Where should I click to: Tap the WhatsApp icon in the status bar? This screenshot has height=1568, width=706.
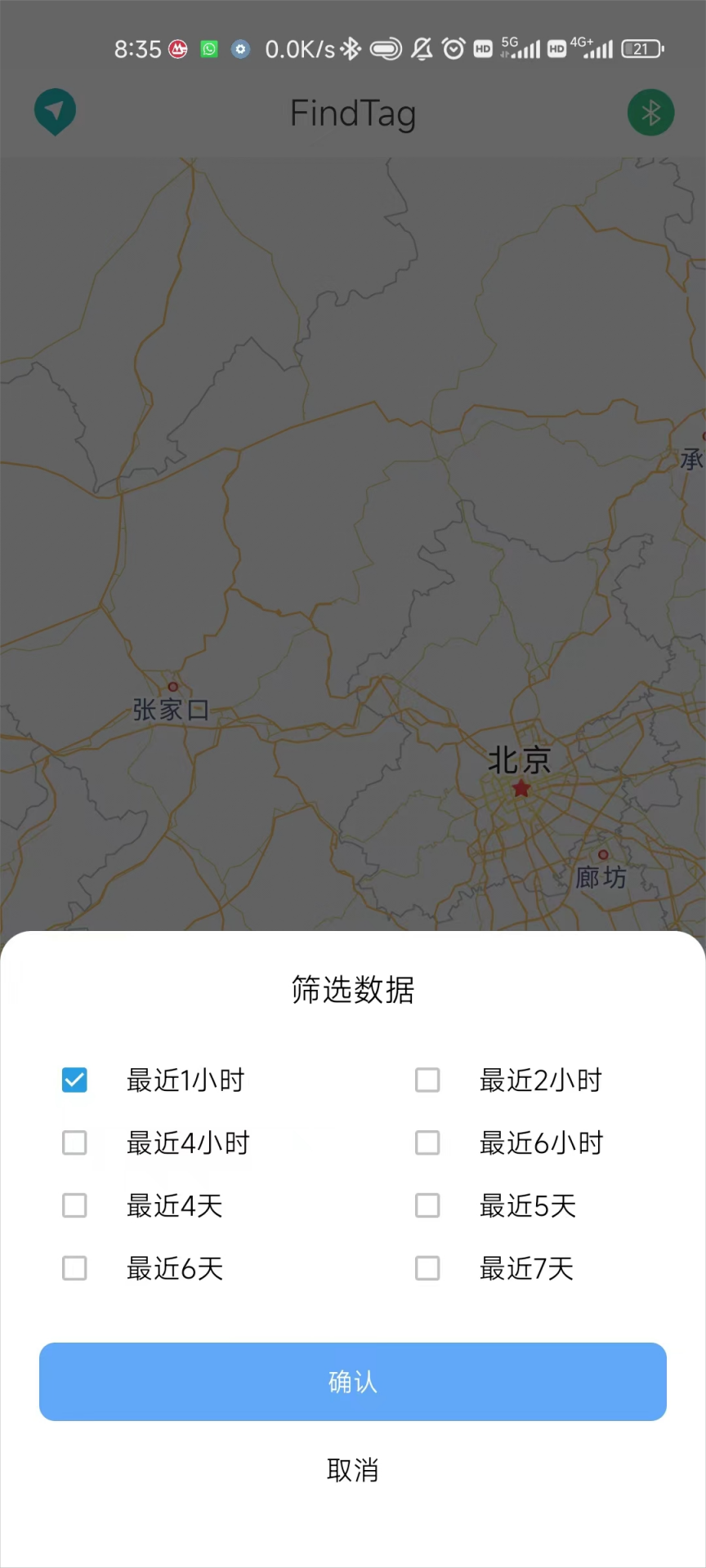[x=209, y=49]
